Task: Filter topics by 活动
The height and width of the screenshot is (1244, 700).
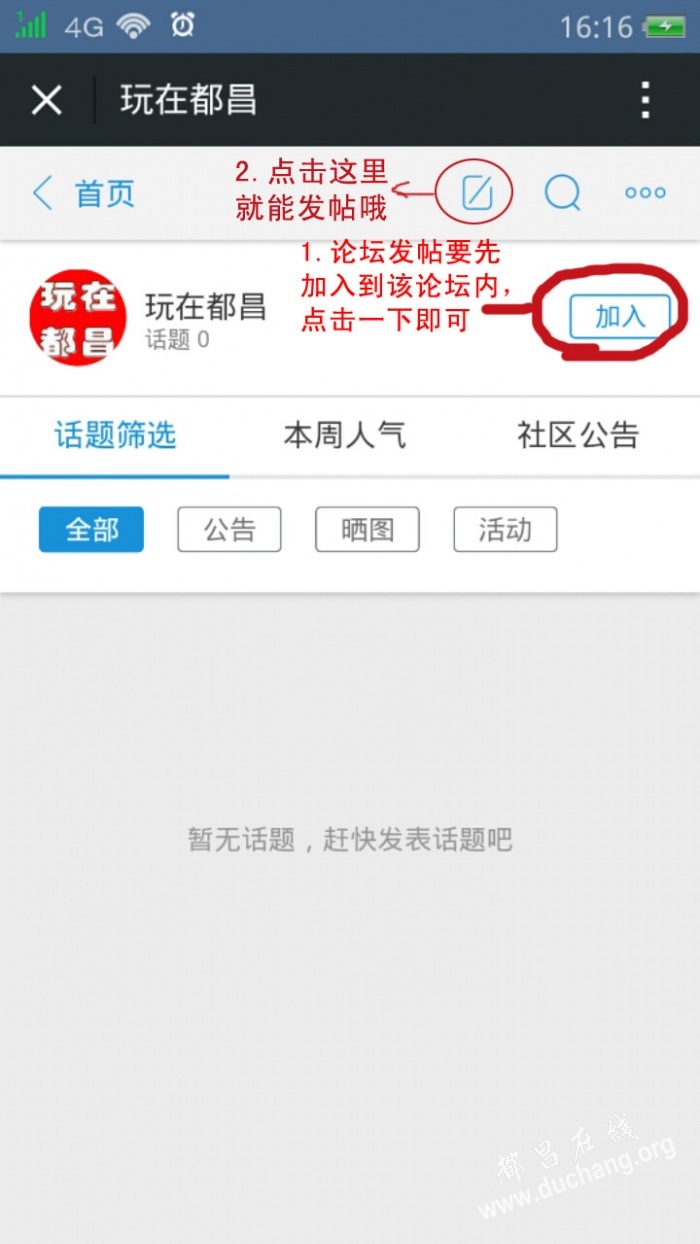Action: pyautogui.click(x=505, y=530)
